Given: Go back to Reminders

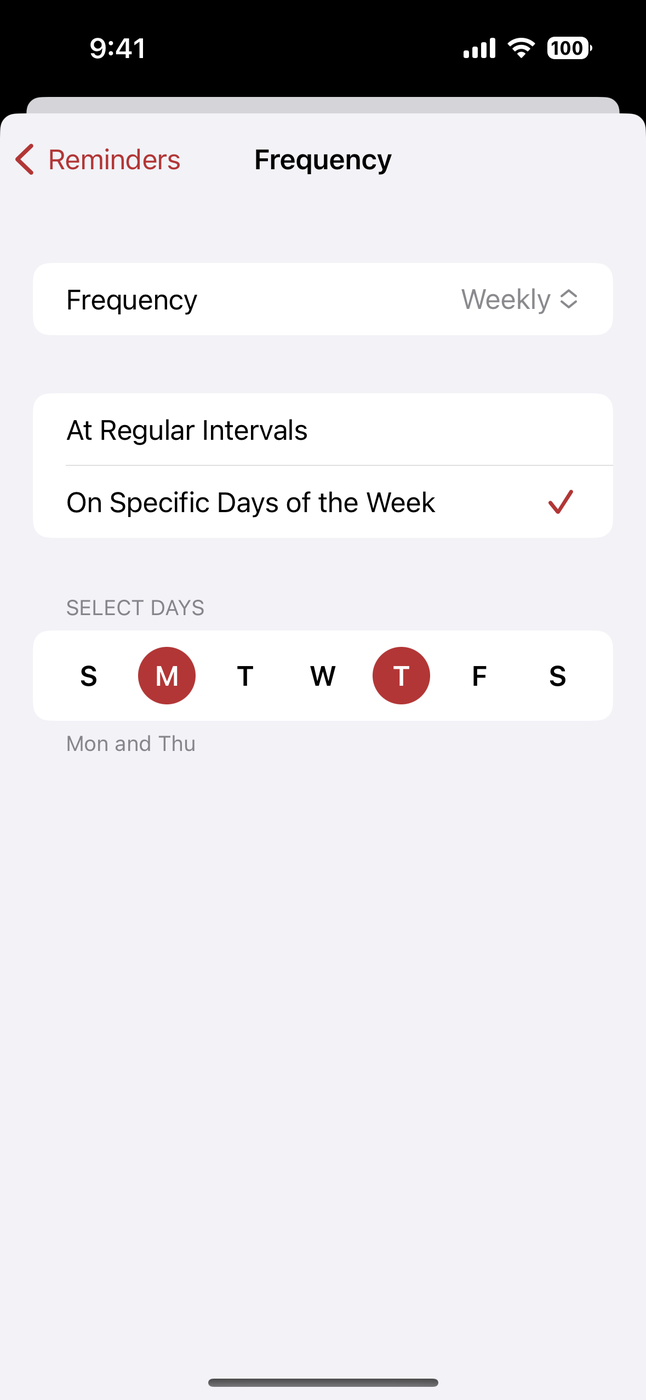Looking at the screenshot, I should click(x=98, y=160).
